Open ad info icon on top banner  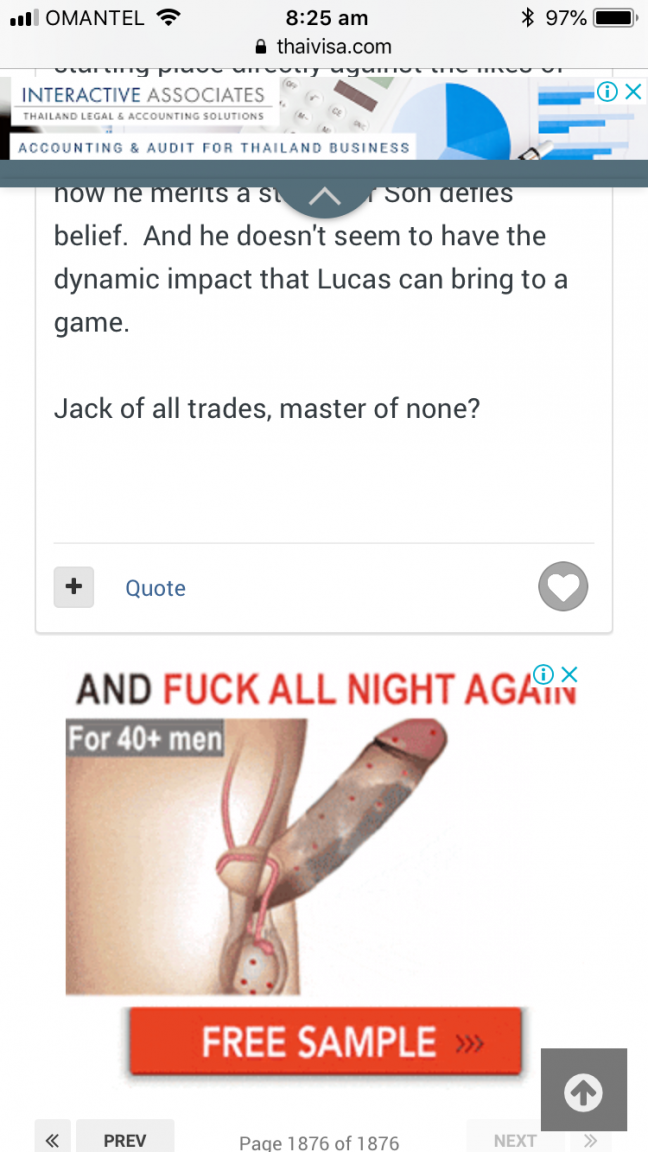606,92
